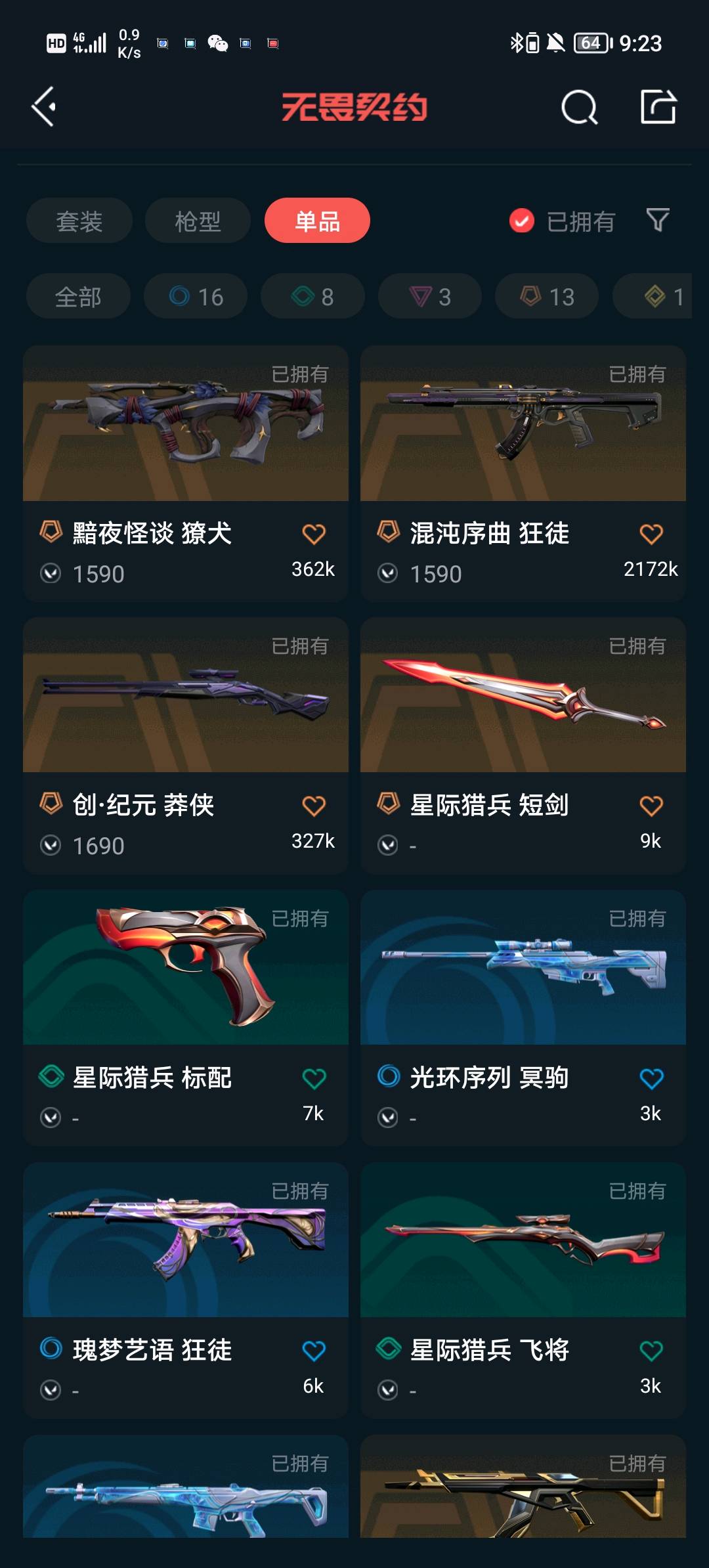
Task: Tap the heart on 光环序列 冥驹
Action: (x=651, y=1079)
